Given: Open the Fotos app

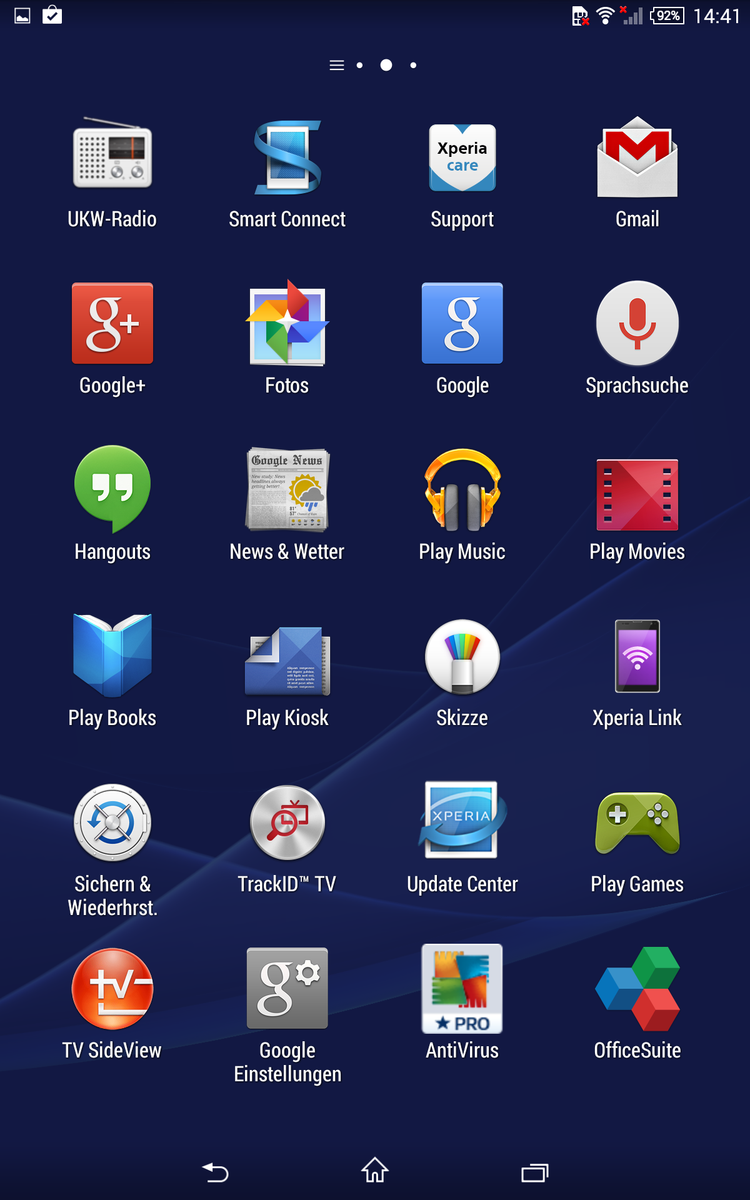Looking at the screenshot, I should point(287,324).
